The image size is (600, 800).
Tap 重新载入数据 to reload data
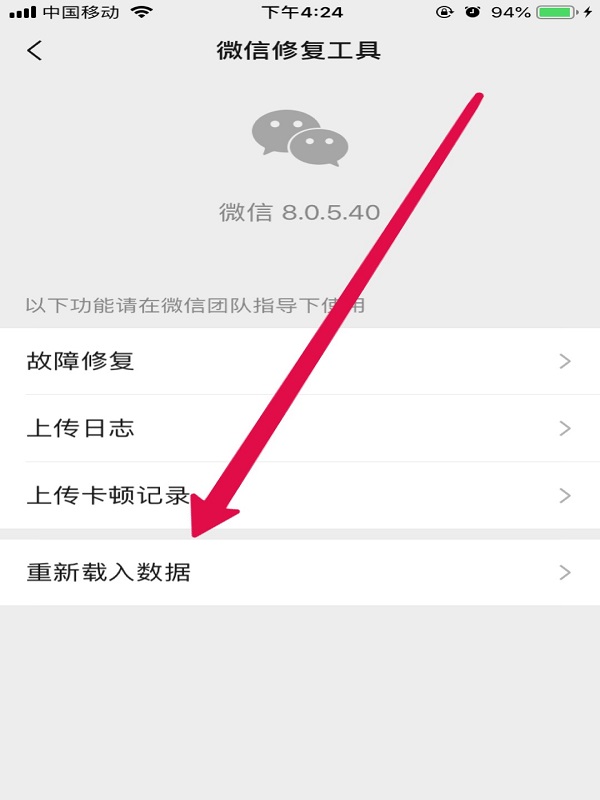[x=300, y=573]
